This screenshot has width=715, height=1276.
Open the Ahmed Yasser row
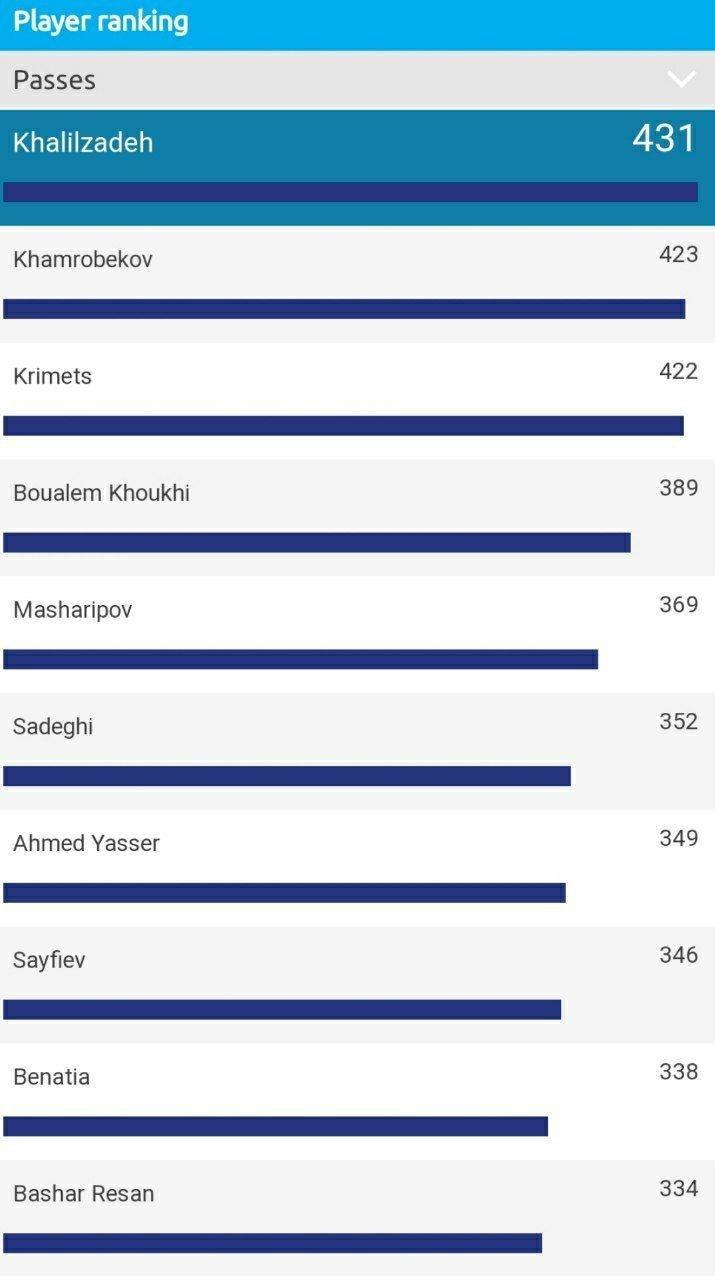pos(357,867)
